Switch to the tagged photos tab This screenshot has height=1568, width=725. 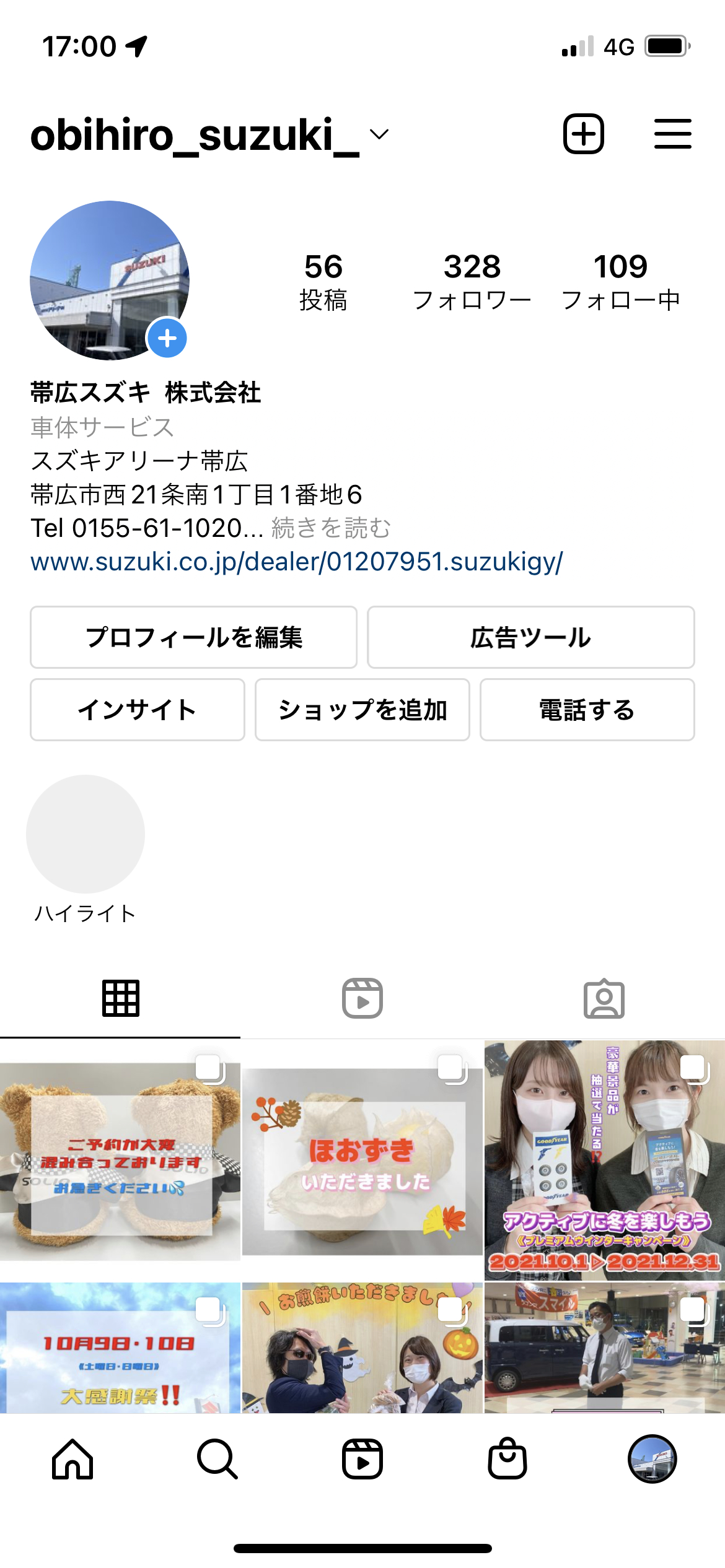(604, 998)
